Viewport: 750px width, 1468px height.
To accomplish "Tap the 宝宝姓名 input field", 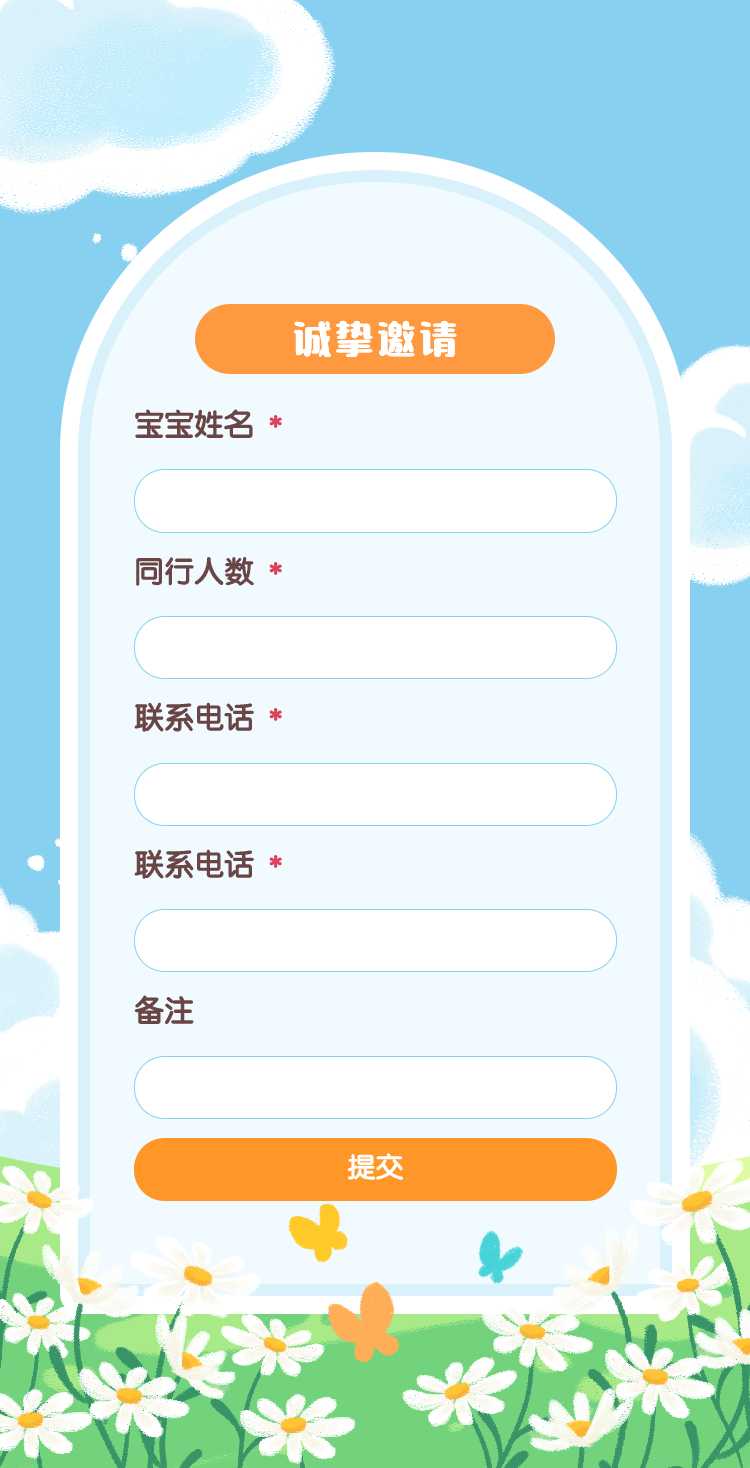I will click(375, 501).
